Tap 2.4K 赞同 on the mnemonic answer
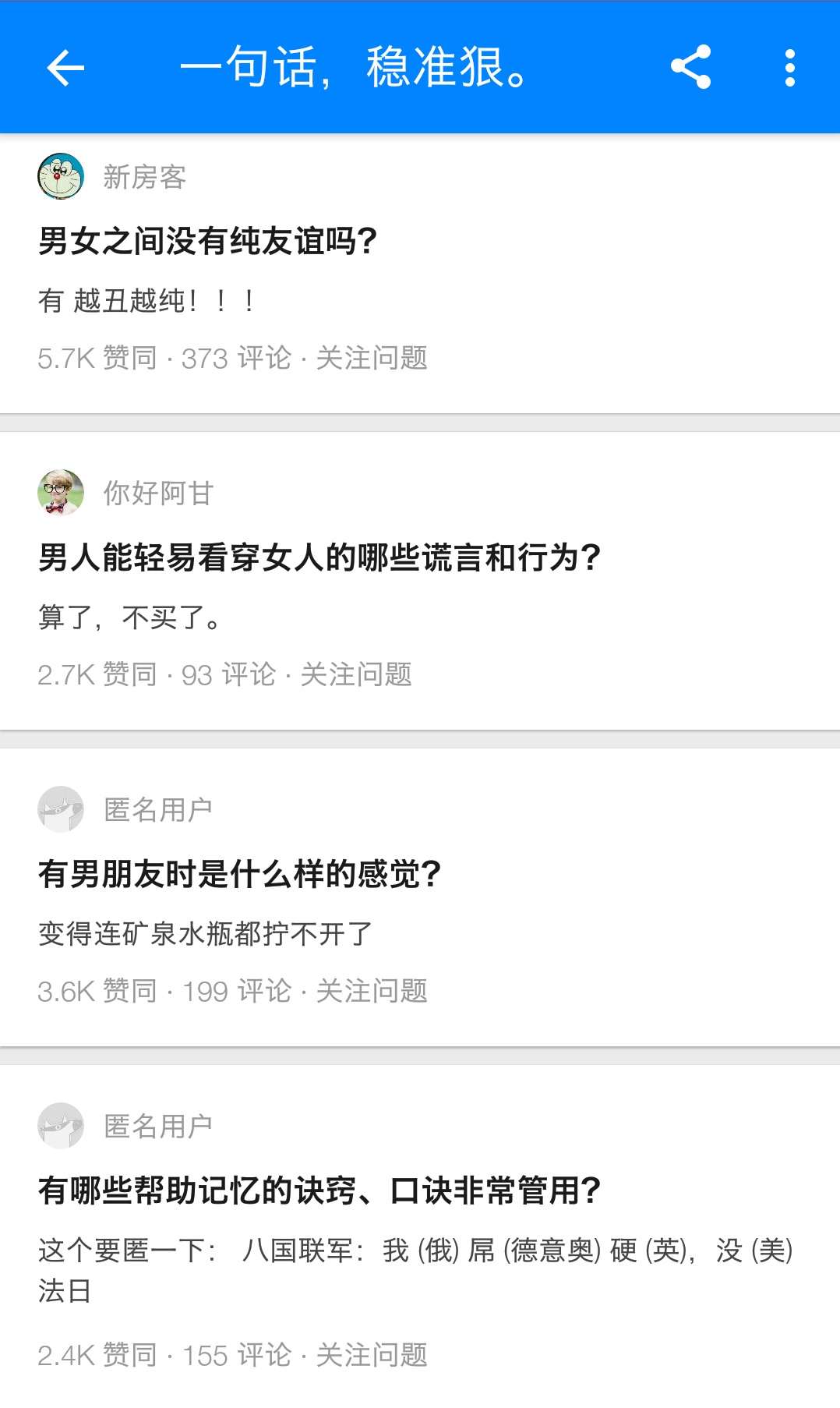 click(x=97, y=1354)
